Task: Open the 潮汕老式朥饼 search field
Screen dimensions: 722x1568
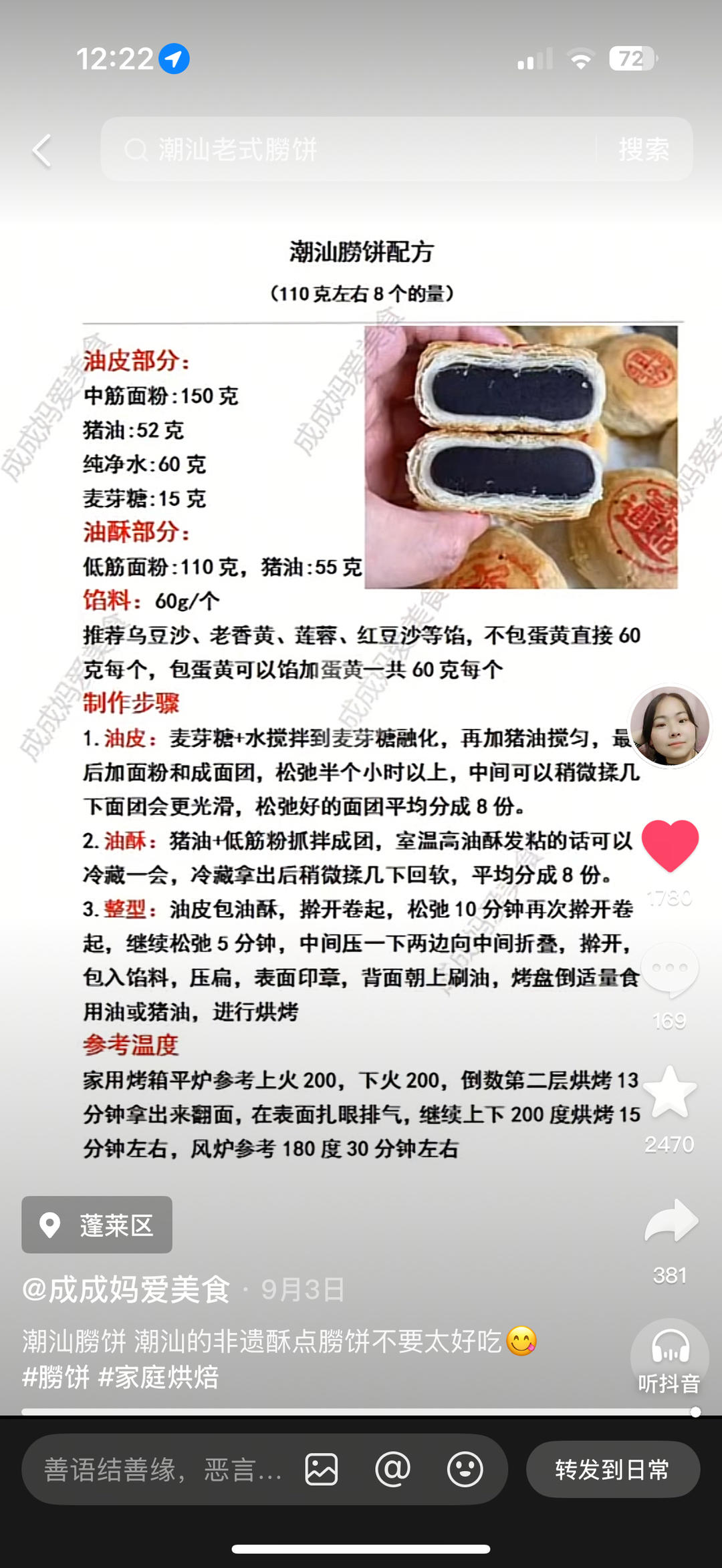Action: [348, 150]
